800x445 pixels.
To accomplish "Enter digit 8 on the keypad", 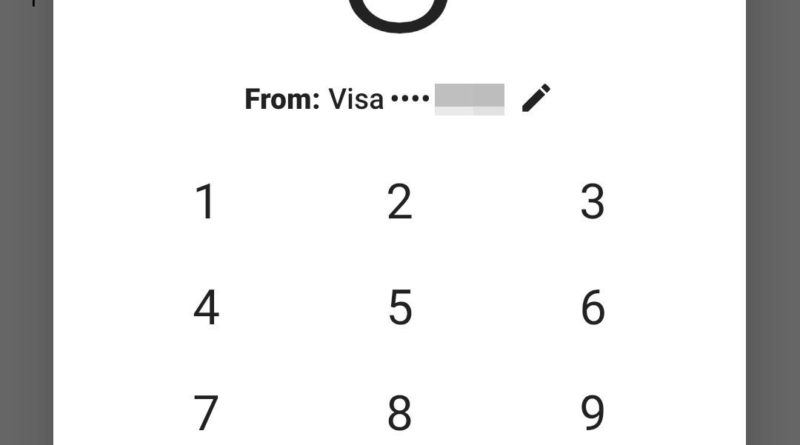I will coord(399,412).
